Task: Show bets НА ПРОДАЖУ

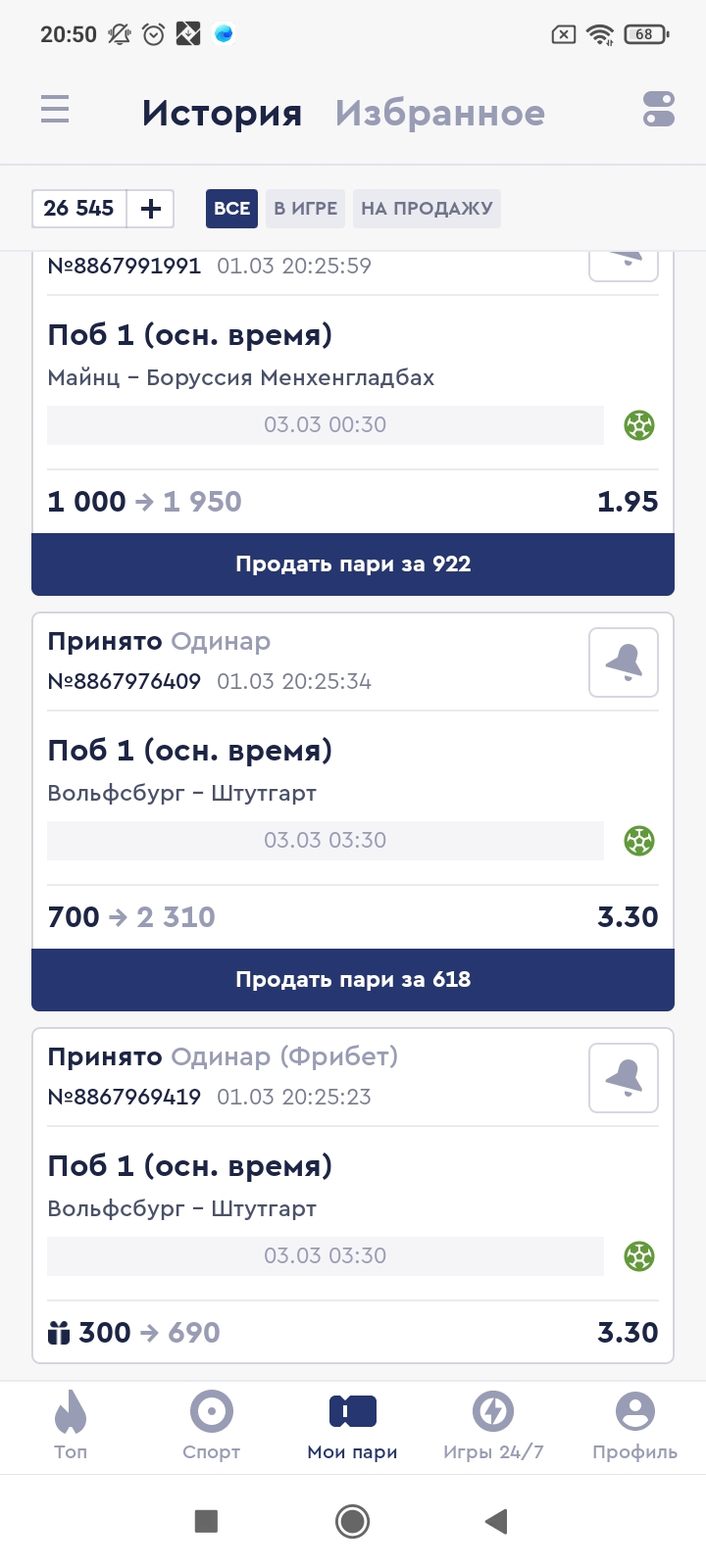Action: 427,208
